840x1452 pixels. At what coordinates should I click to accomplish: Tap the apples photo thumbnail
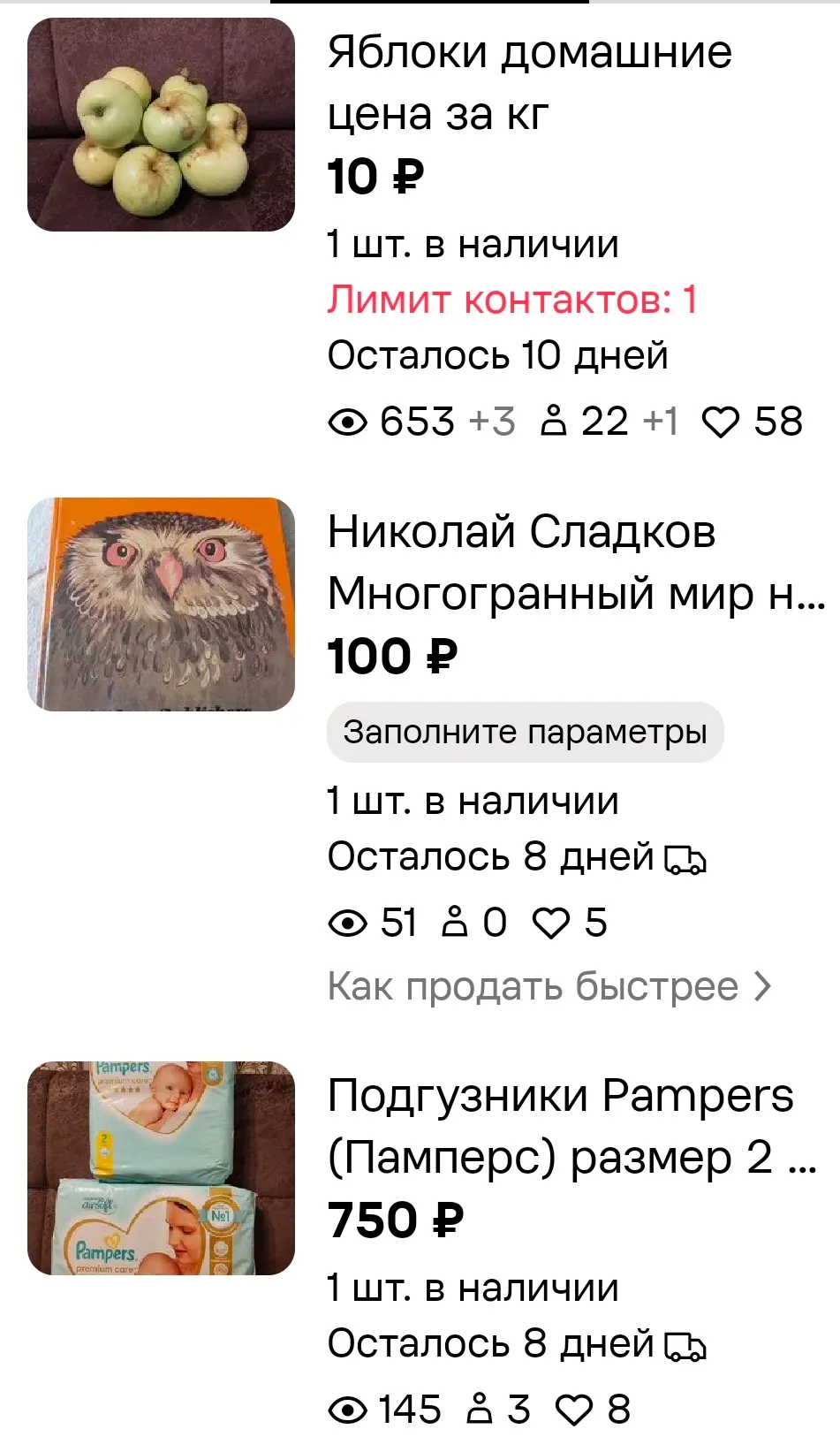click(161, 125)
